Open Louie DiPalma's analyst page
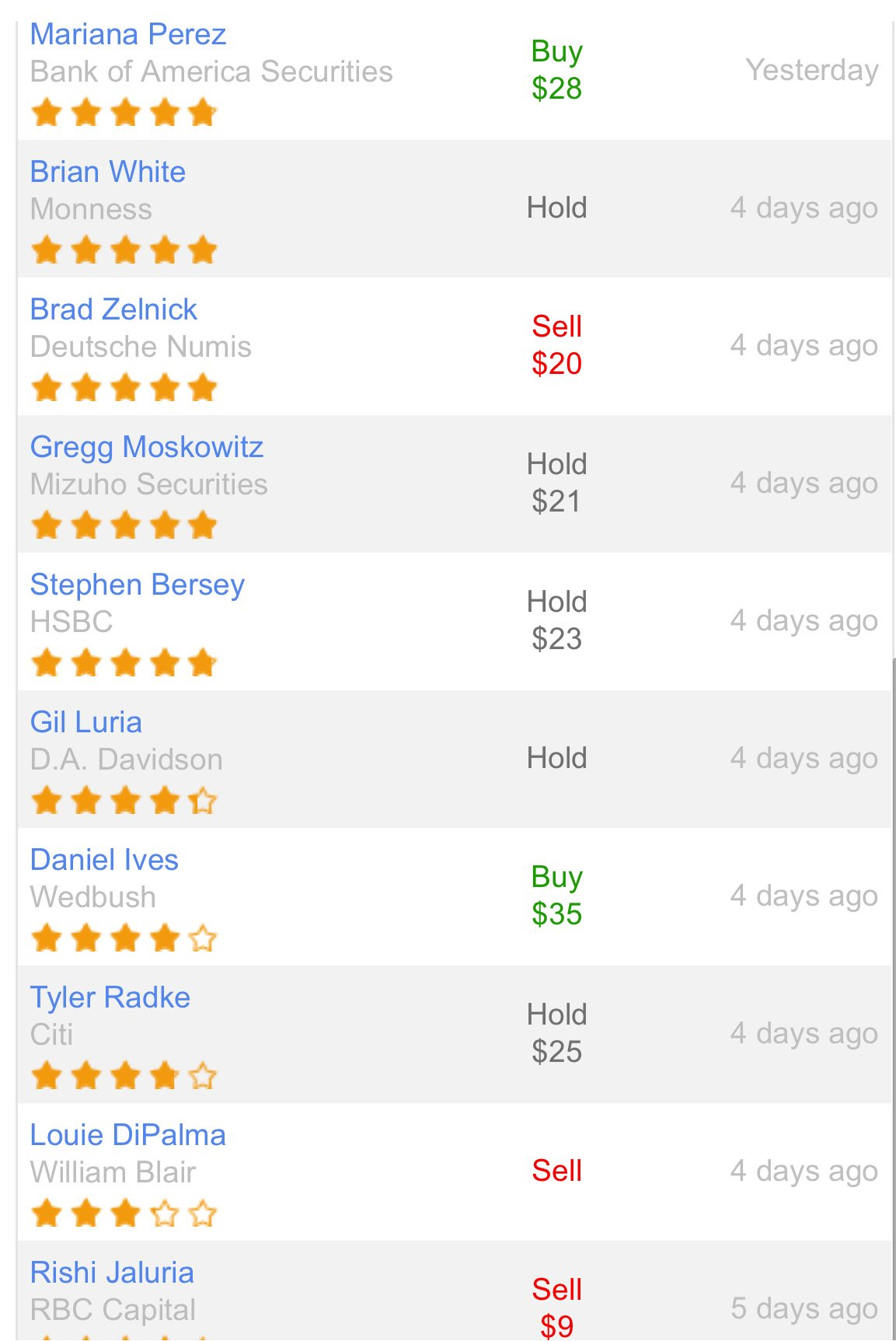Screen dimensions: 896x1341 coord(128,1135)
